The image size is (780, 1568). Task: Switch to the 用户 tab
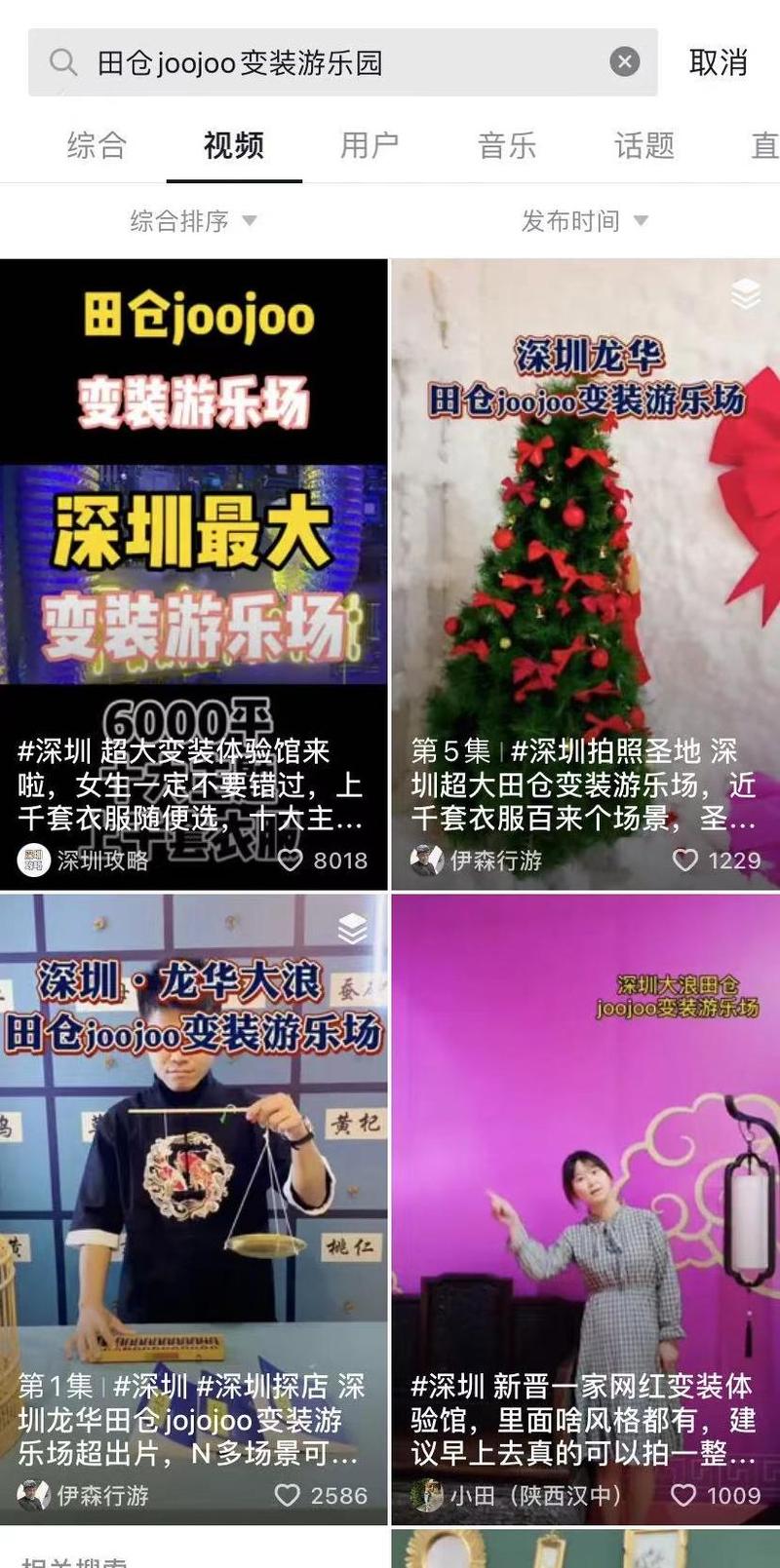(x=370, y=146)
